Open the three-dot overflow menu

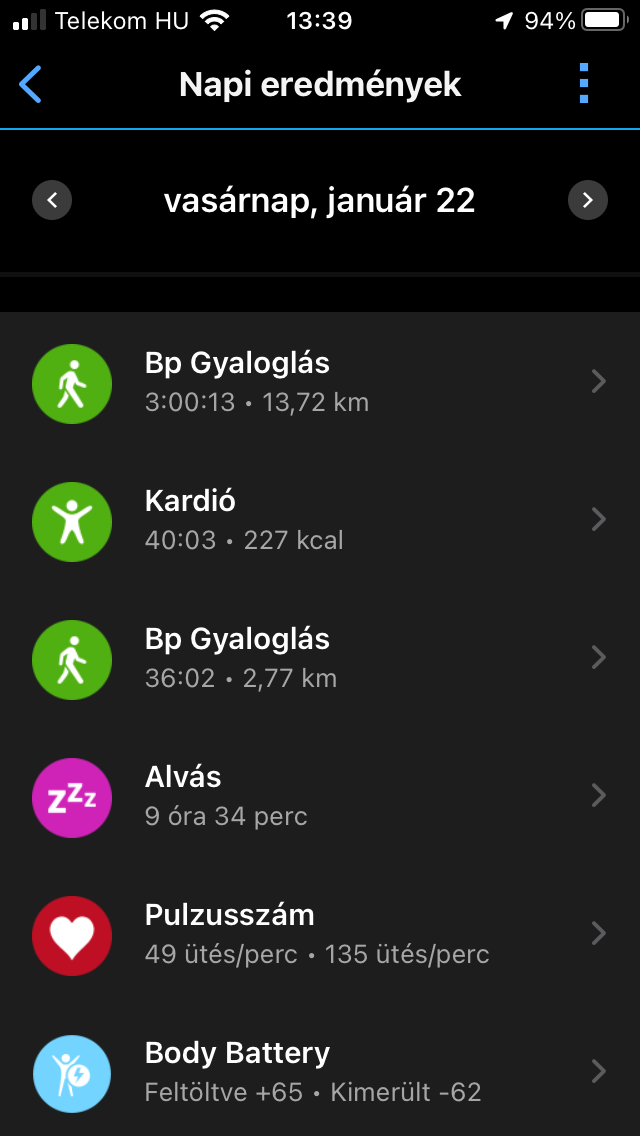point(584,85)
